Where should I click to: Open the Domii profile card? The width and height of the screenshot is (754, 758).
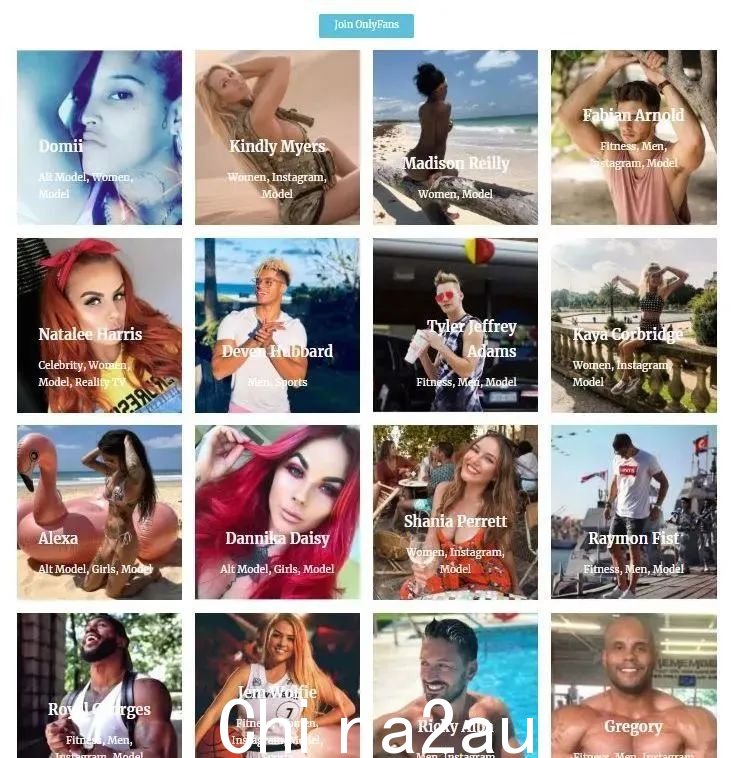coord(99,138)
